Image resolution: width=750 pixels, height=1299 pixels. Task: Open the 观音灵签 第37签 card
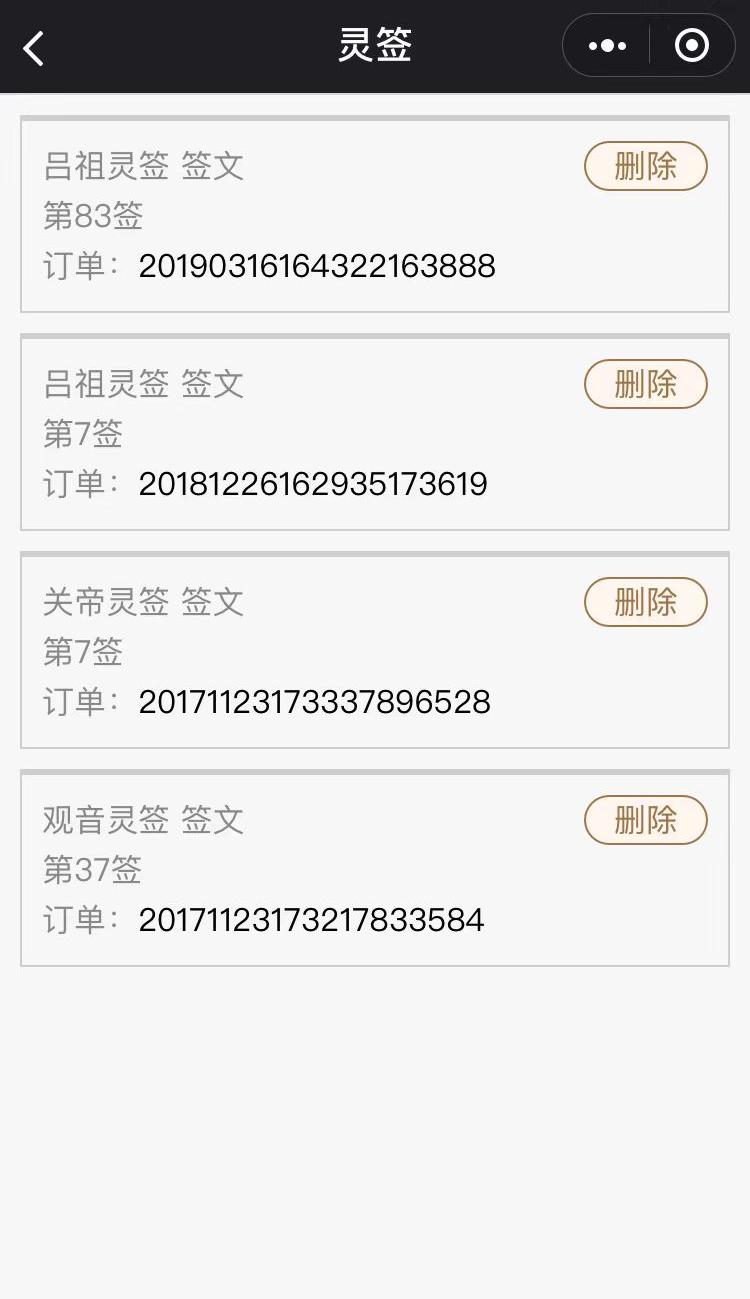point(375,869)
